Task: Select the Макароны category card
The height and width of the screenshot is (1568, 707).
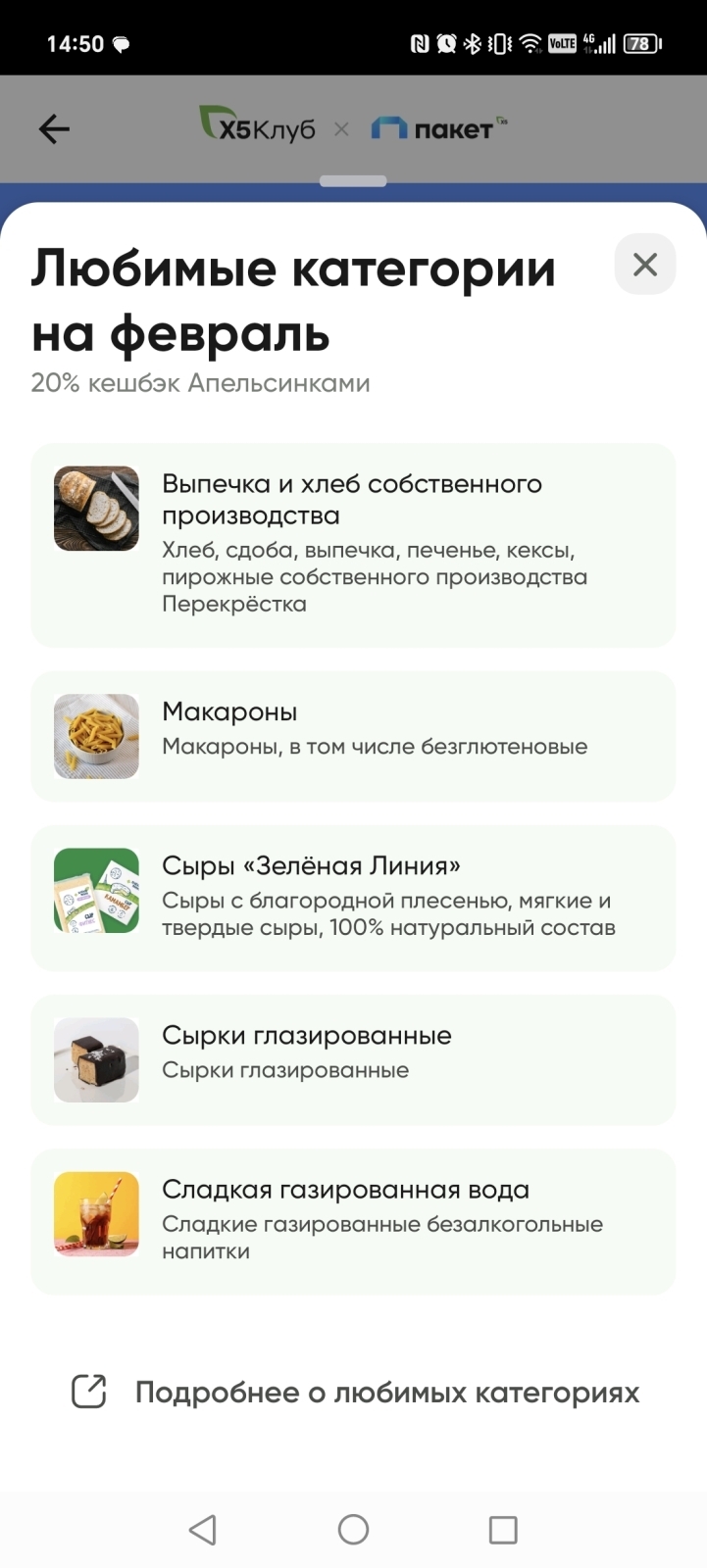Action: point(353,736)
